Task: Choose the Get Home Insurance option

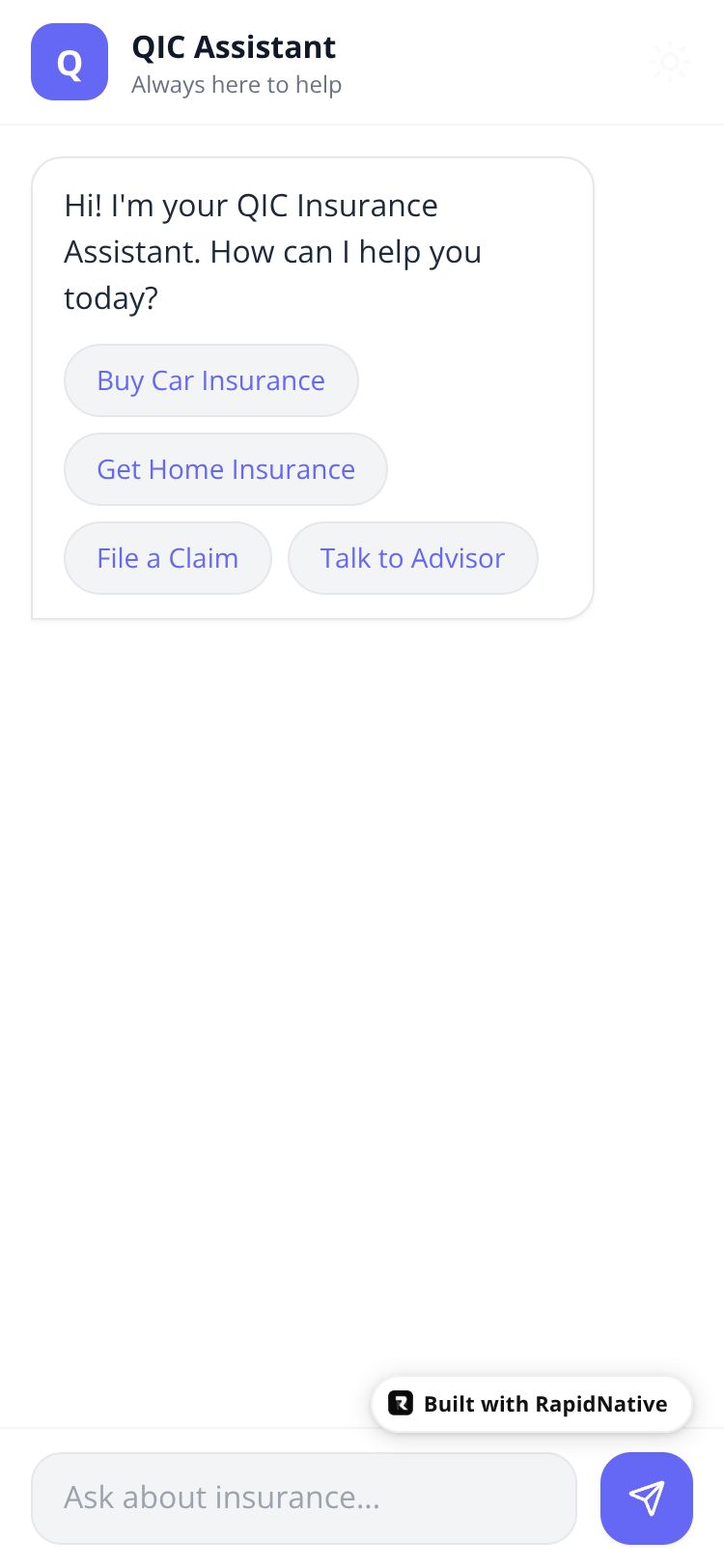Action: [226, 469]
